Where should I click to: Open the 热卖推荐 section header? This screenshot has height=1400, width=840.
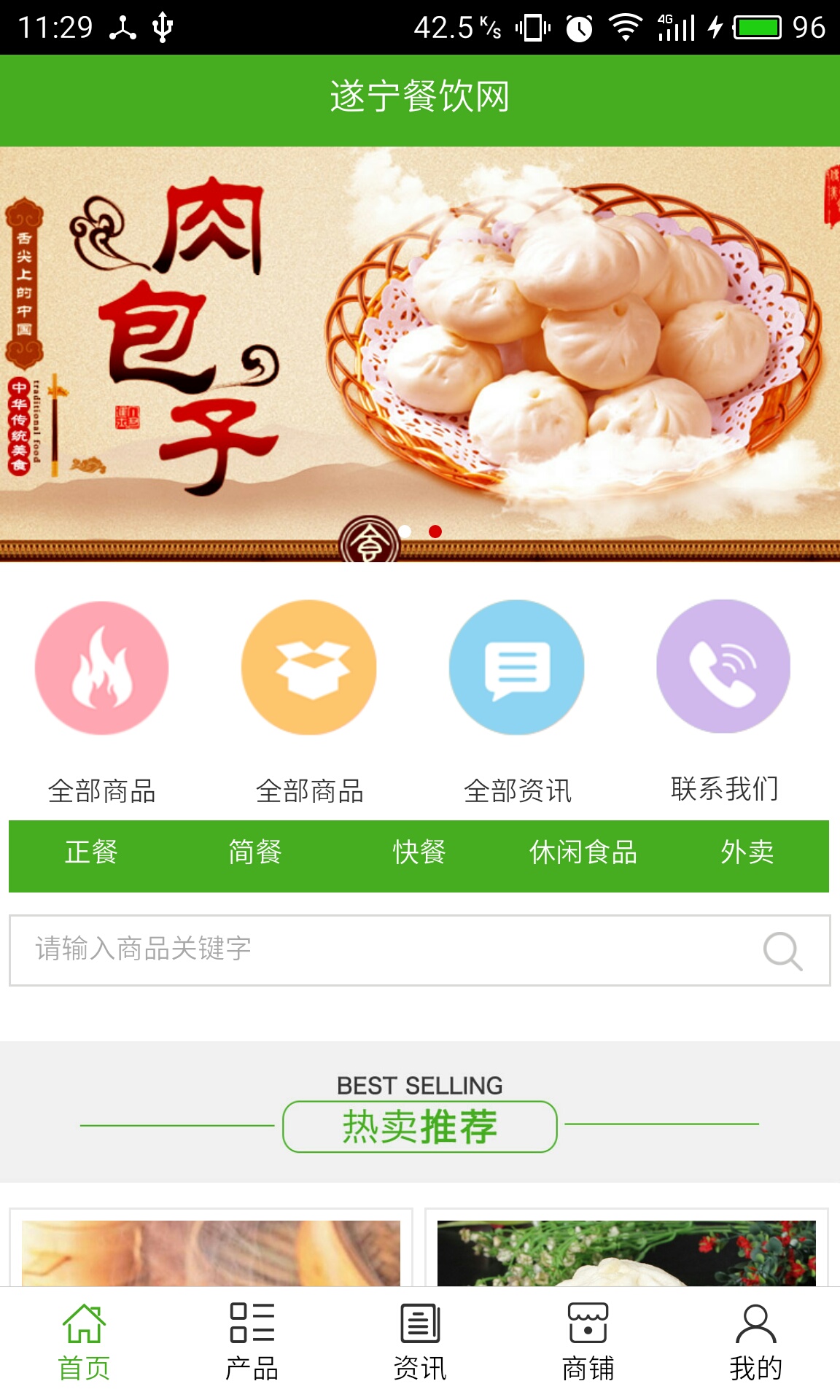click(x=420, y=1127)
